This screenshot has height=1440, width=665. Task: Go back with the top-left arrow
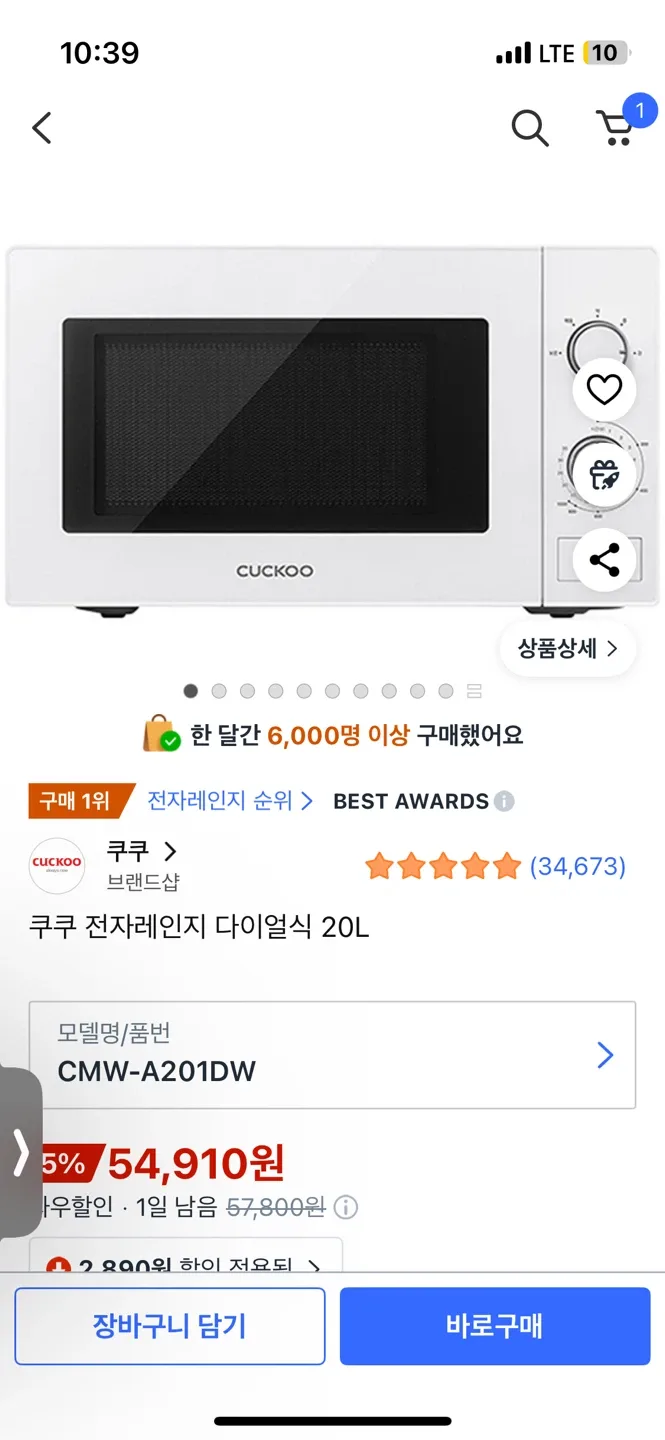(42, 128)
